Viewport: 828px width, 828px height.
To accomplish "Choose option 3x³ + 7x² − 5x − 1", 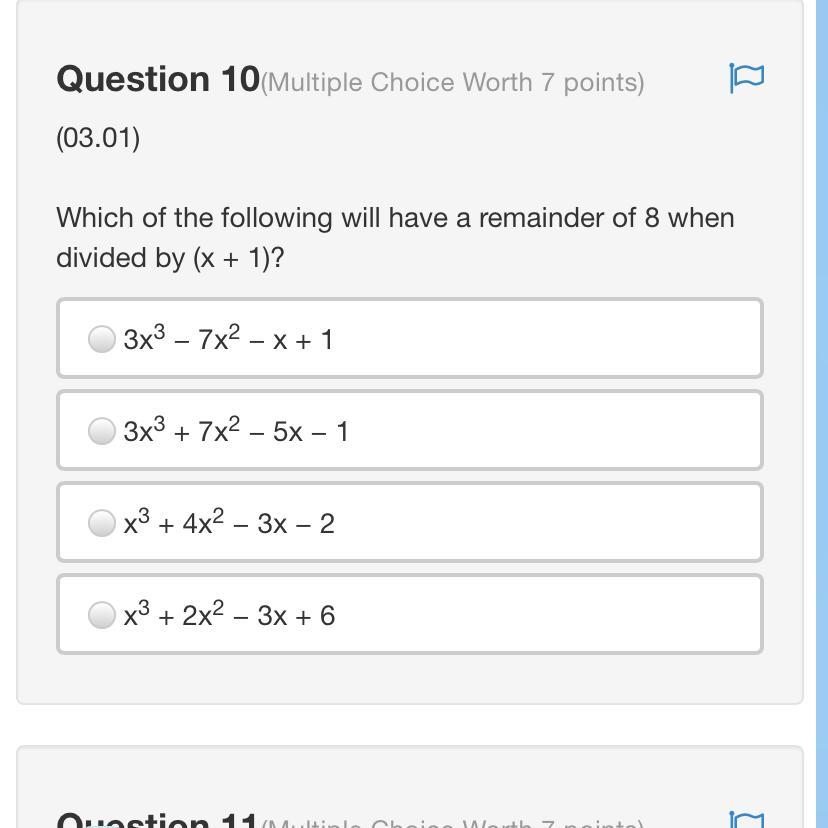I will [x=102, y=431].
